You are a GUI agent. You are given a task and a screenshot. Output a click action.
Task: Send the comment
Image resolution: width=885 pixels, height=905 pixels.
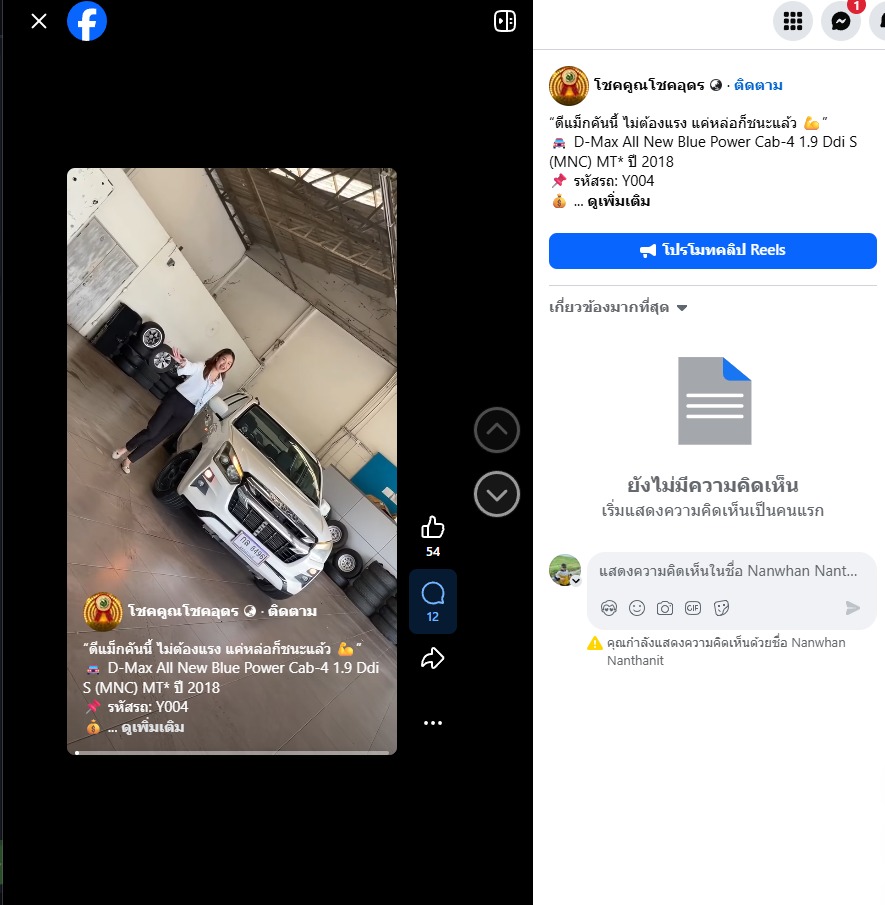click(x=853, y=608)
